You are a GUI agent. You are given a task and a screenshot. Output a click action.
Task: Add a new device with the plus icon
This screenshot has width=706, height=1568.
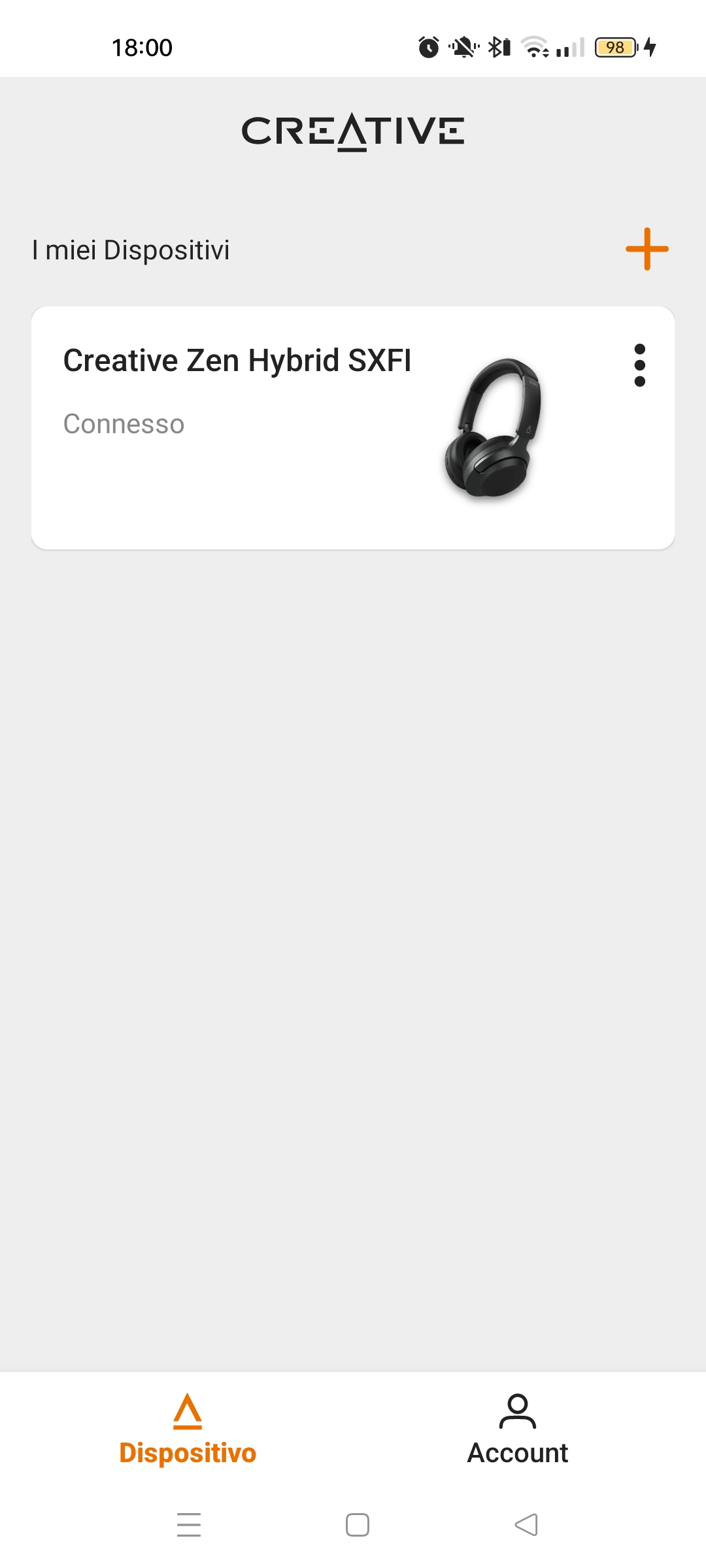[647, 249]
